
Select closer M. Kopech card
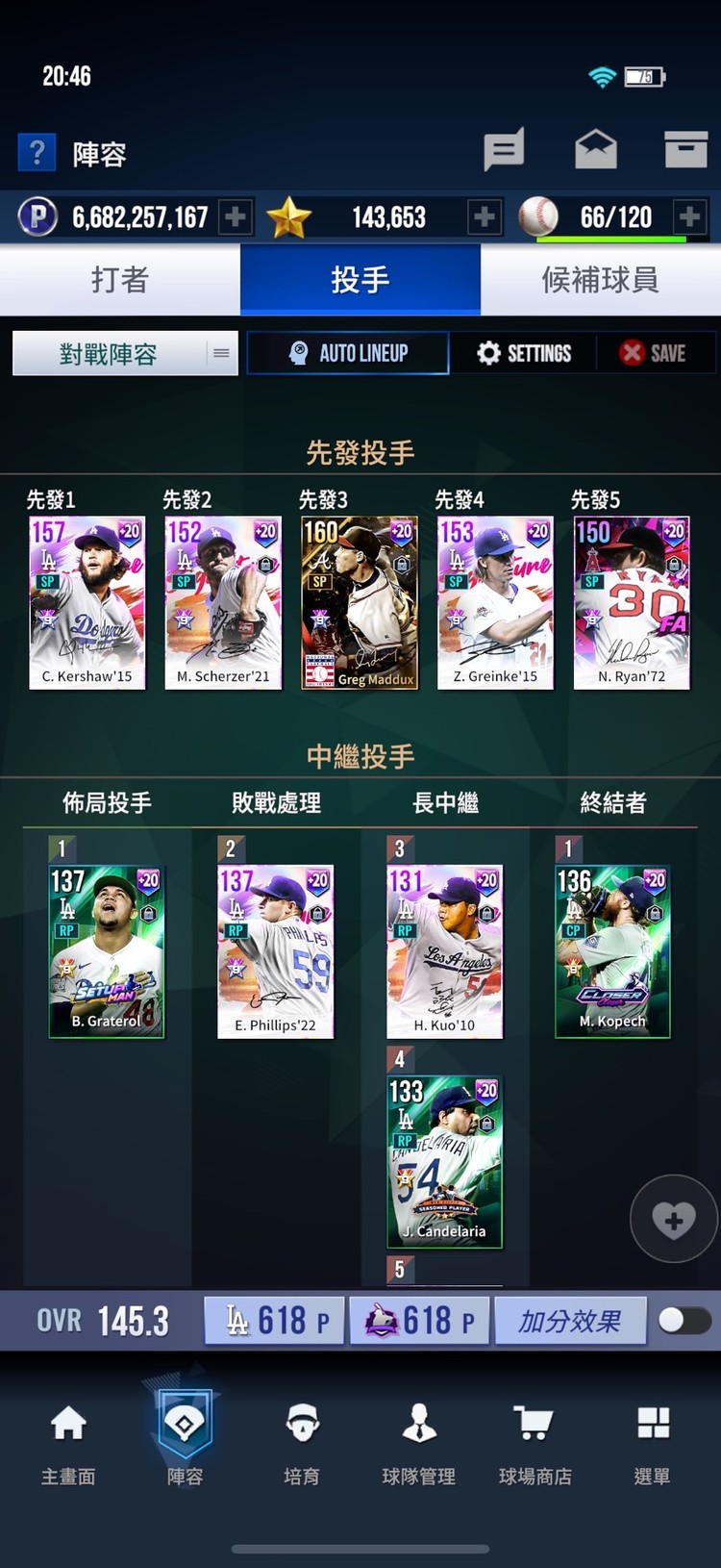coord(612,951)
